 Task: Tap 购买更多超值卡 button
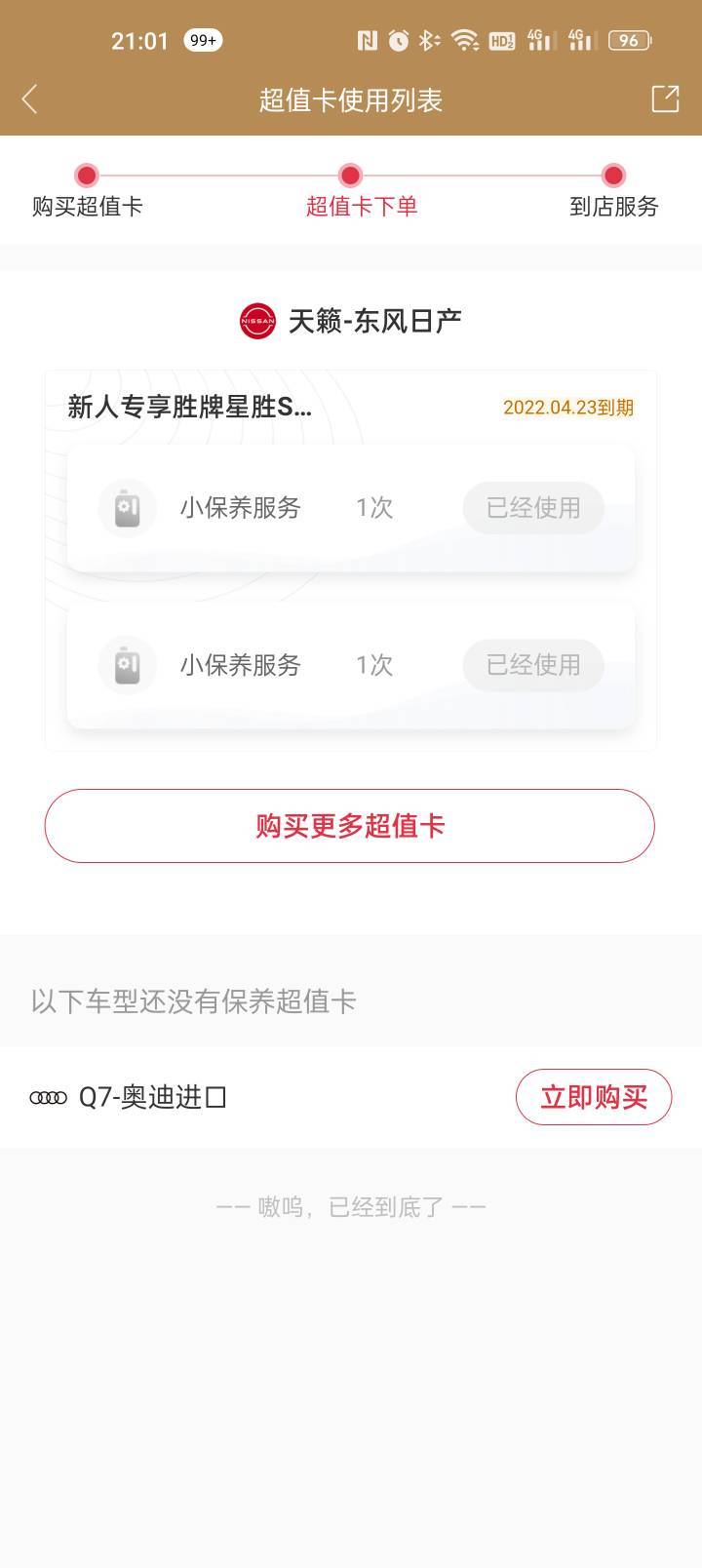pyautogui.click(x=349, y=826)
